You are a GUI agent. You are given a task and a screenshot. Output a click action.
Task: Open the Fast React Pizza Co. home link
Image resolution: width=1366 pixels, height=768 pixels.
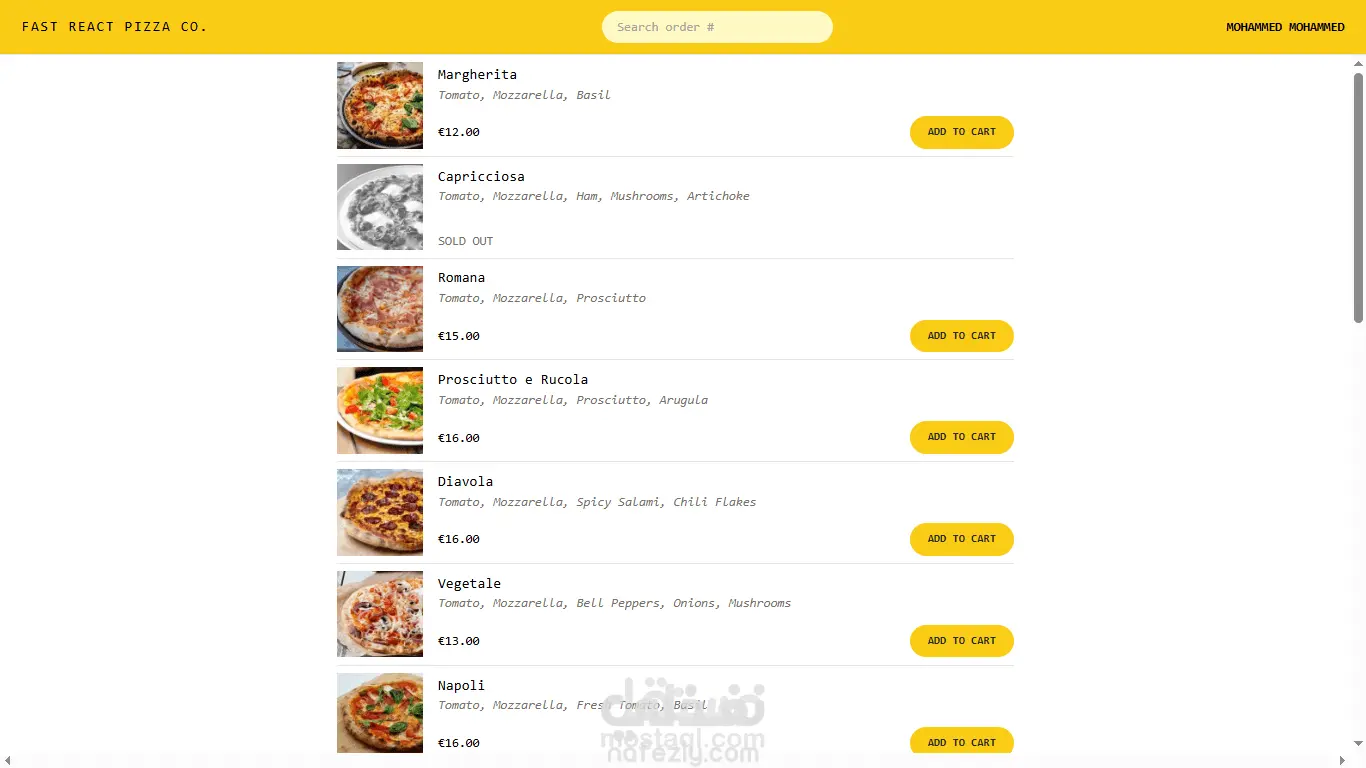114,27
